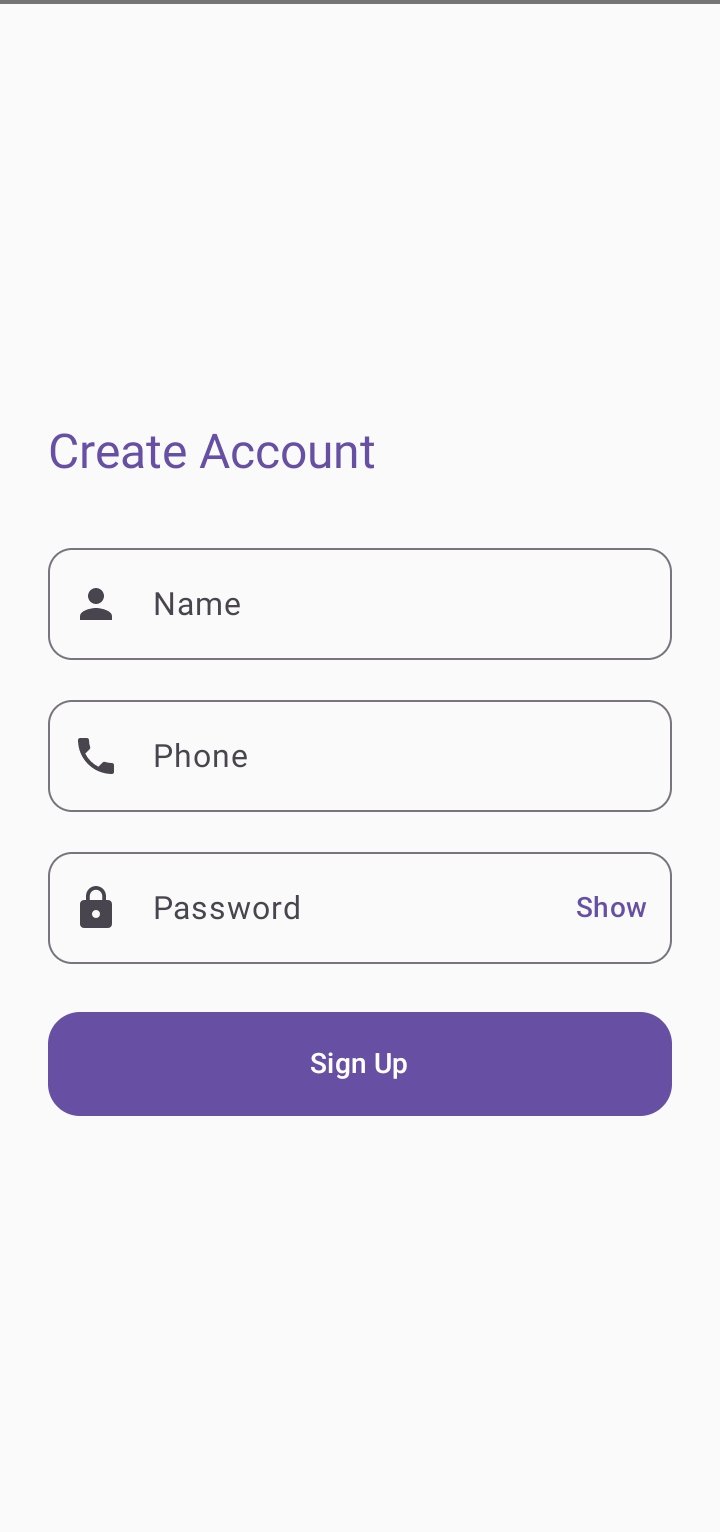This screenshot has width=720, height=1532.
Task: Show the password text
Action: (x=611, y=908)
